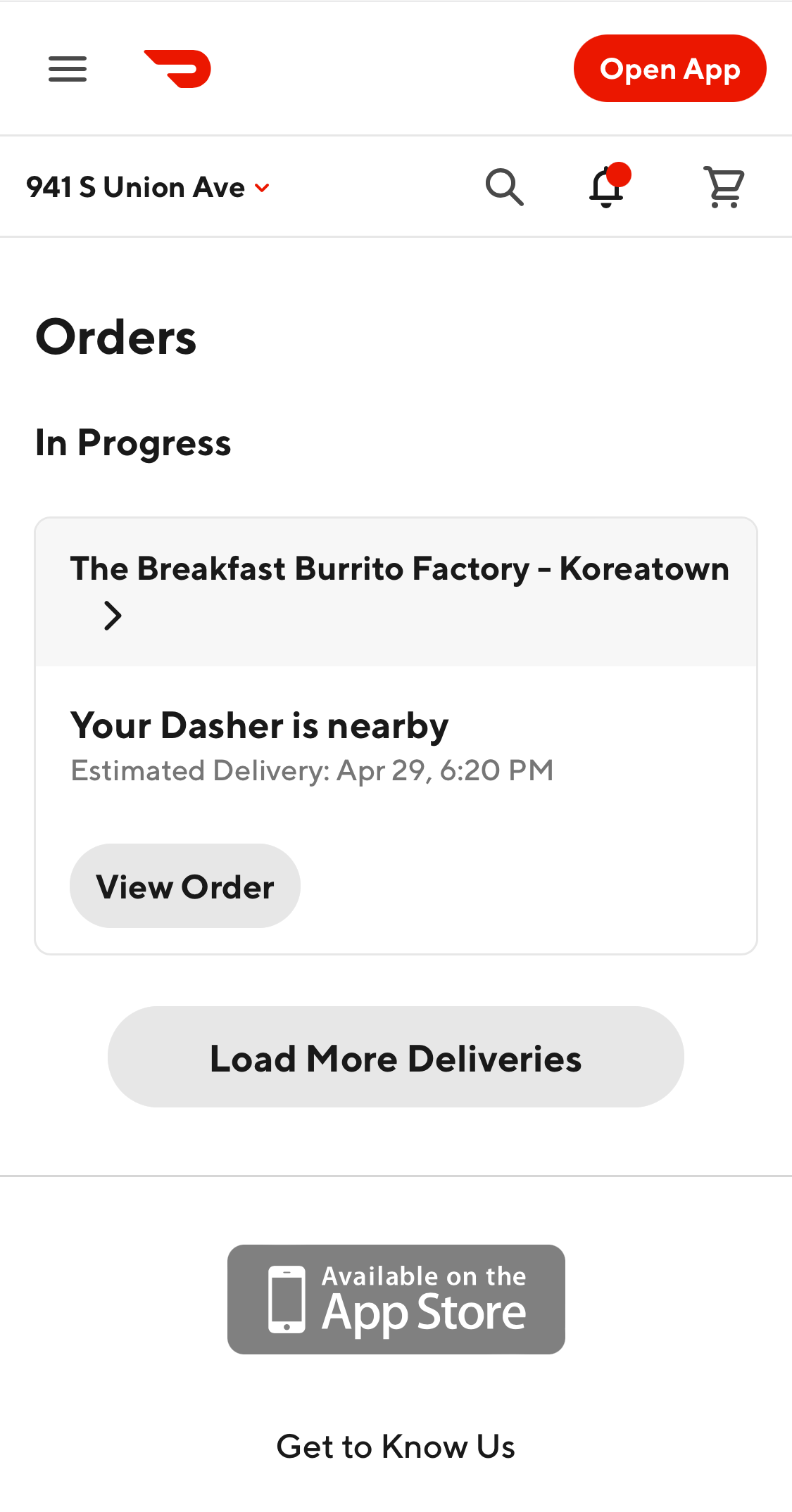This screenshot has height=1512, width=792.
Task: Open the Breakfast Burrito Factory order via chevron
Action: pyautogui.click(x=112, y=615)
